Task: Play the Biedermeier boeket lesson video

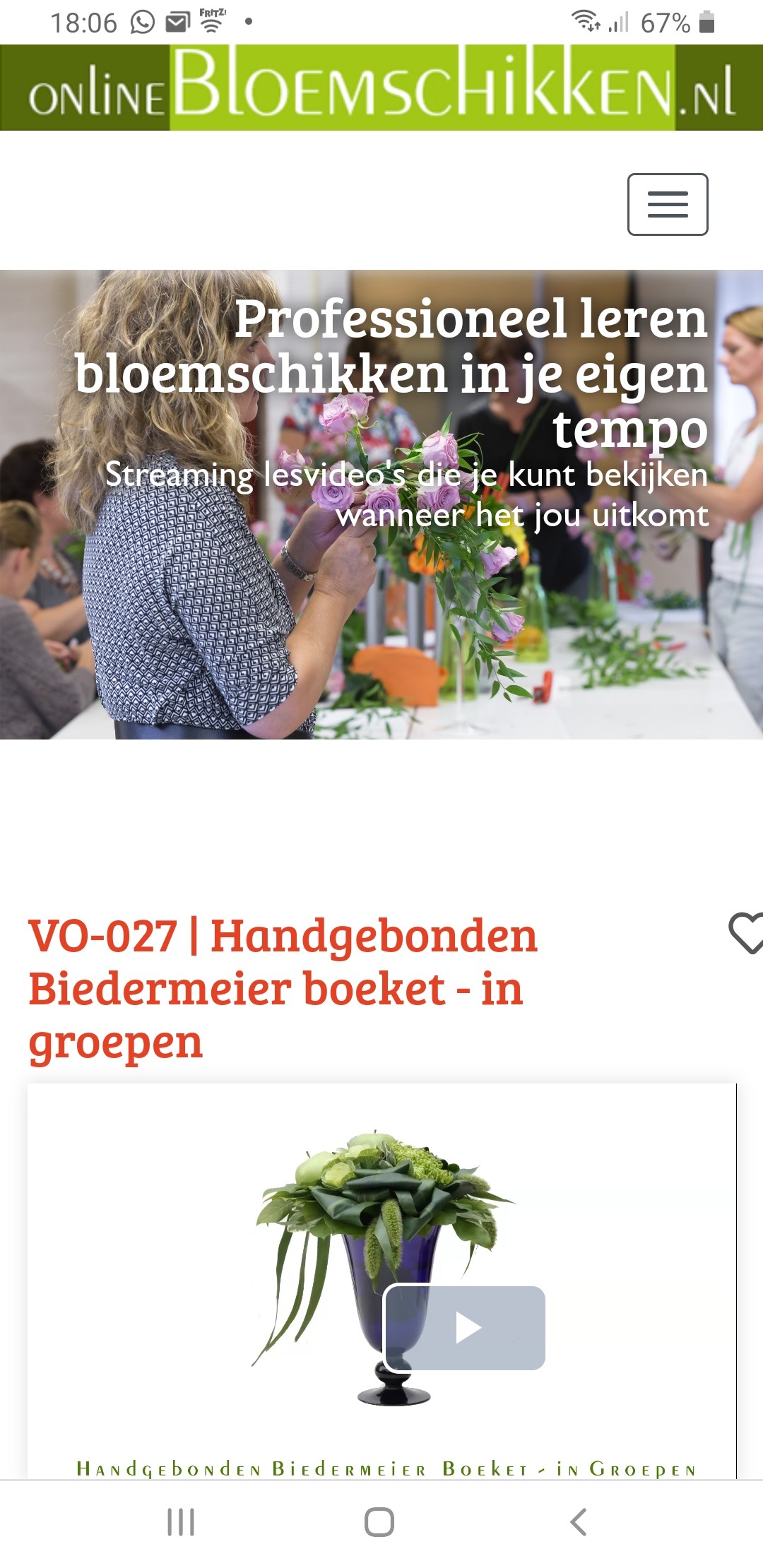Action: coord(464,1328)
